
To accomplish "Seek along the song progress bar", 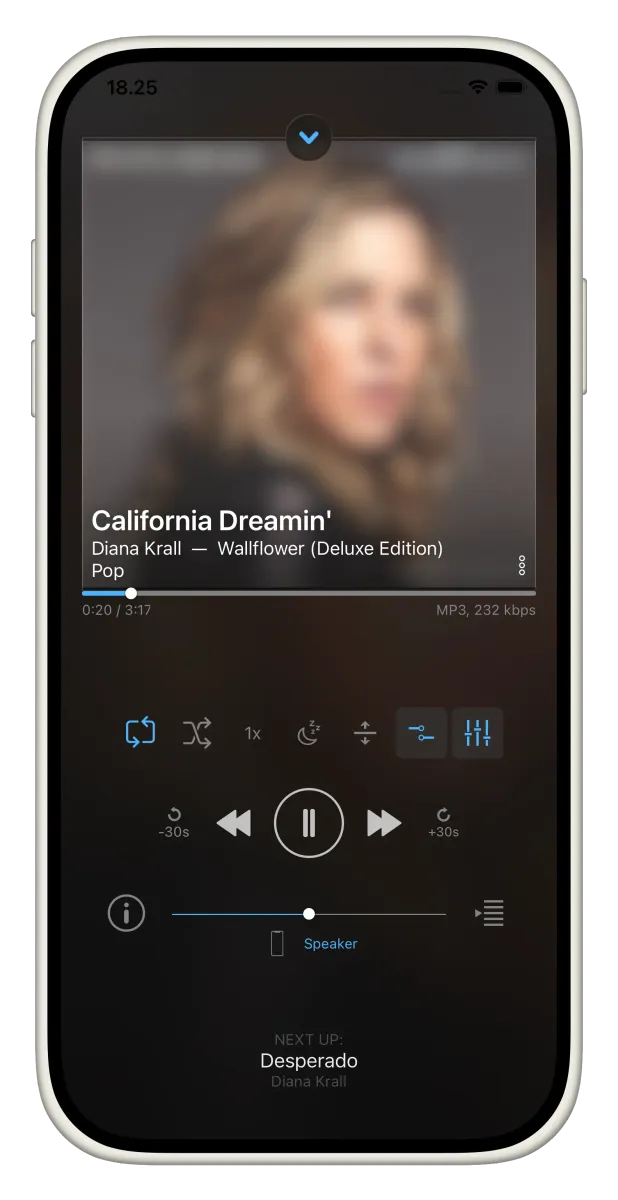I will (x=309, y=593).
